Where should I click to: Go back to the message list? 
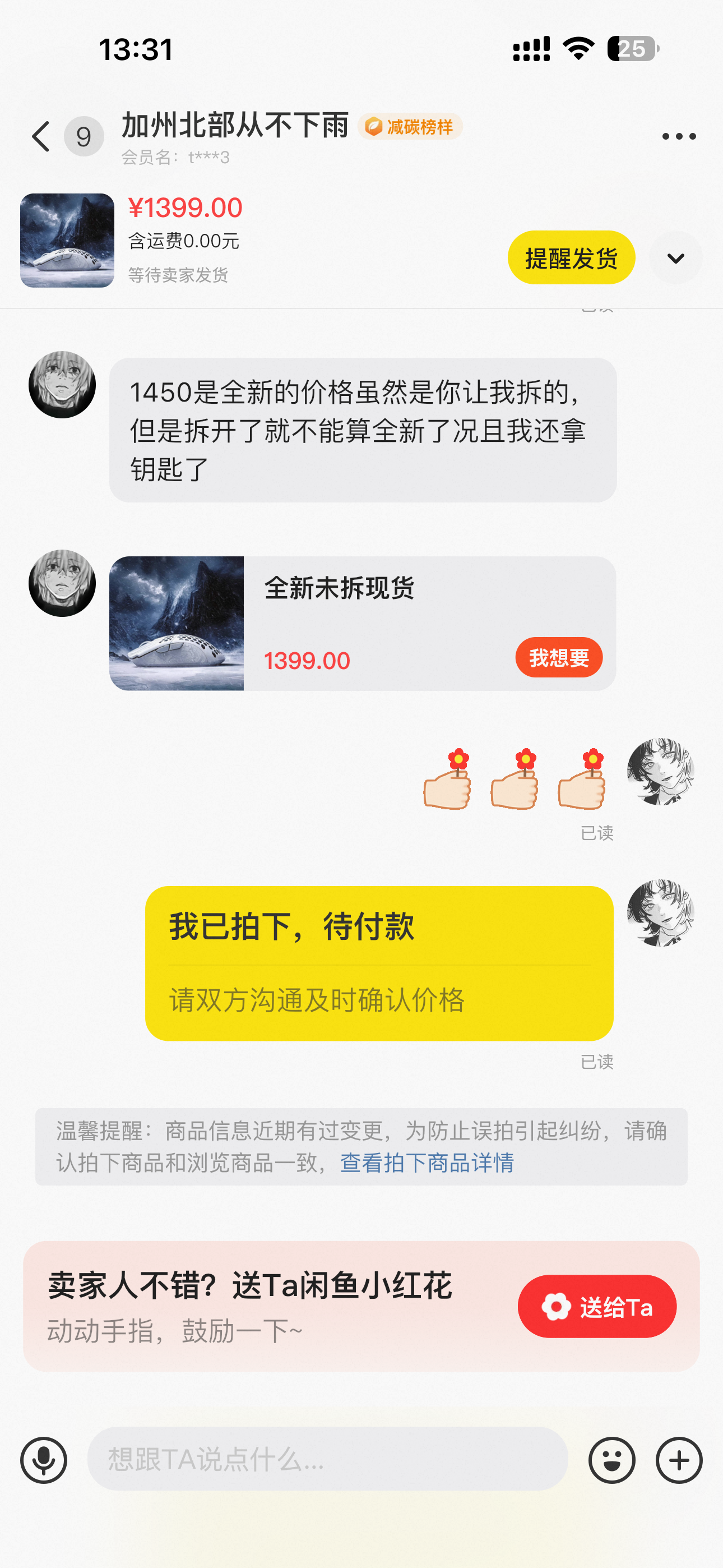point(40,136)
